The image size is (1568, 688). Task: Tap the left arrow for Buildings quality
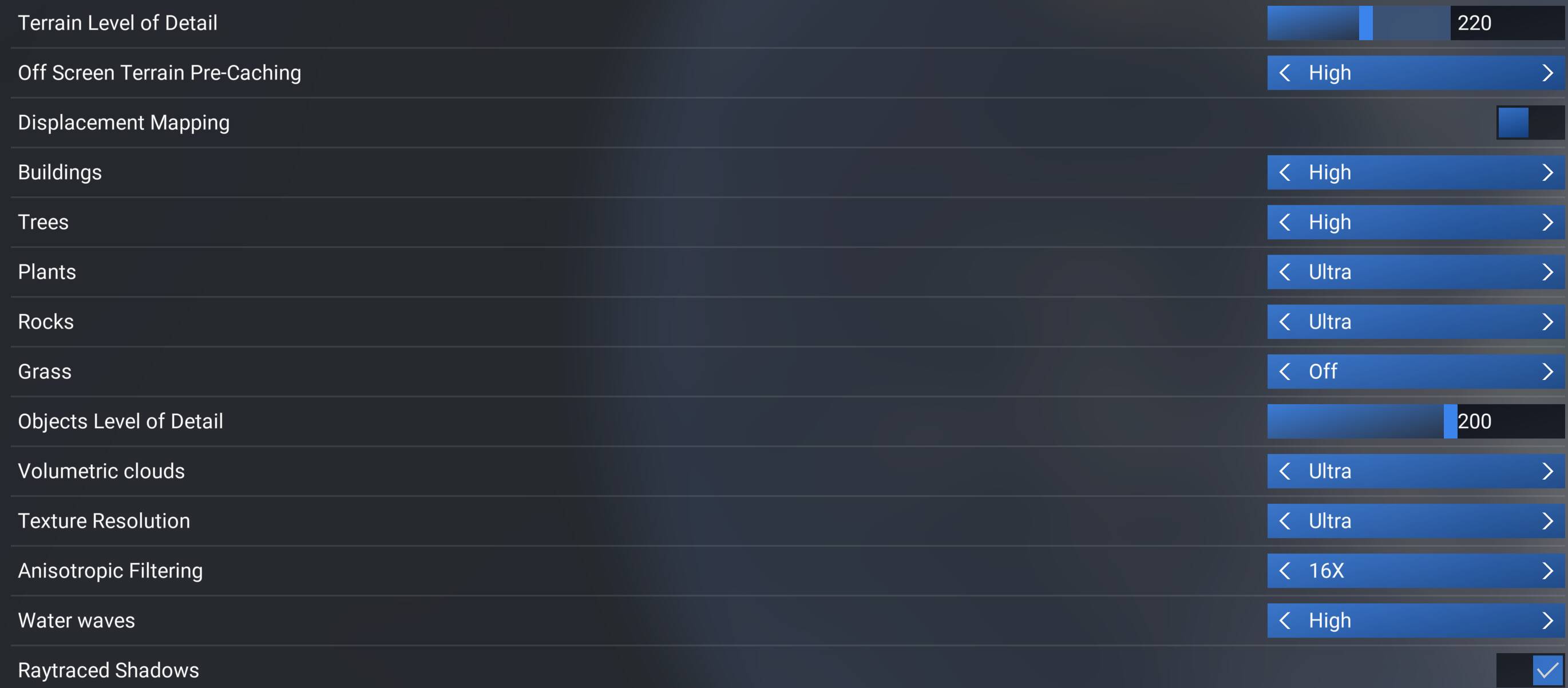(1285, 172)
